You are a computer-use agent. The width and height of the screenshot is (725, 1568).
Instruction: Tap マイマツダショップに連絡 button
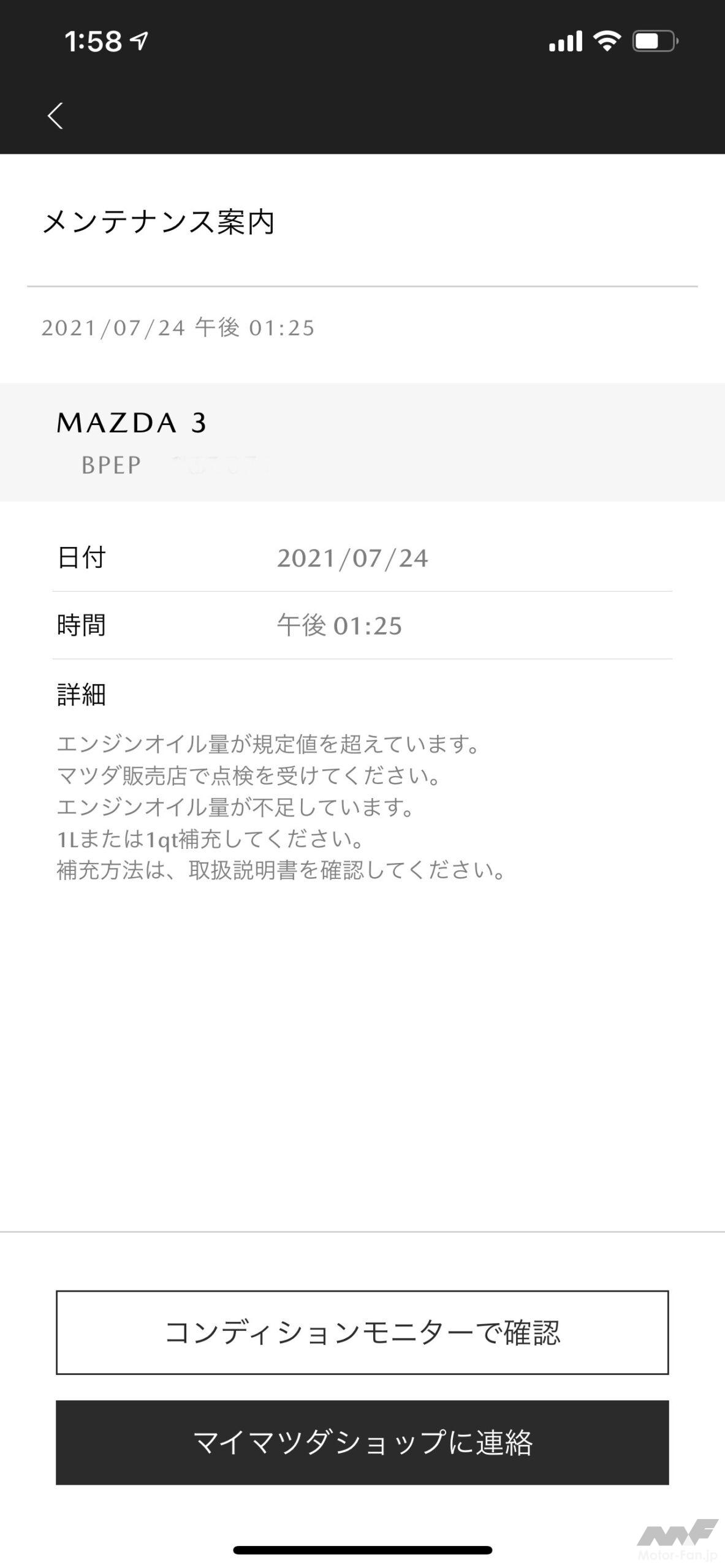tap(362, 1442)
